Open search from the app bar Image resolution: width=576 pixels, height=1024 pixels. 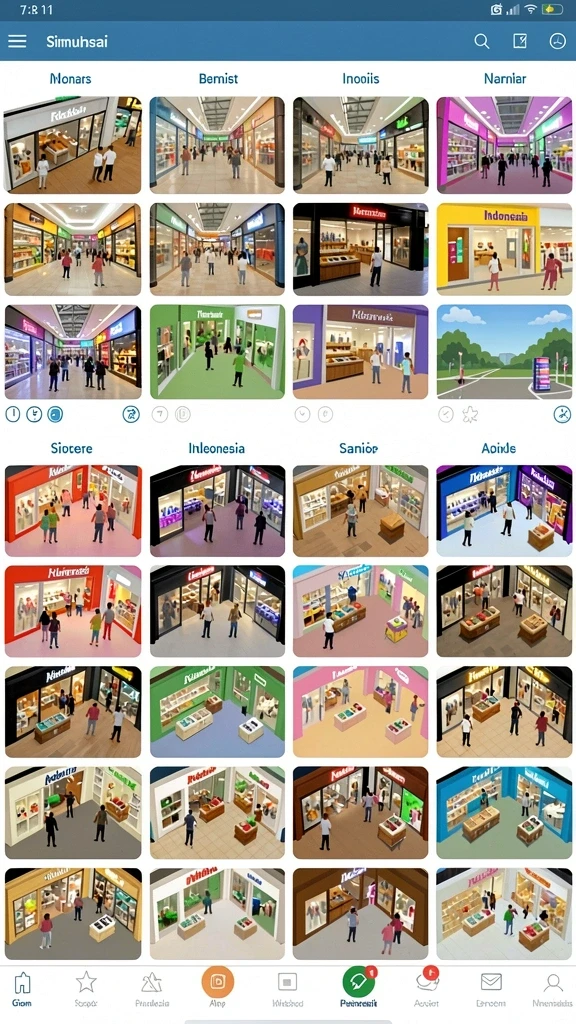481,41
